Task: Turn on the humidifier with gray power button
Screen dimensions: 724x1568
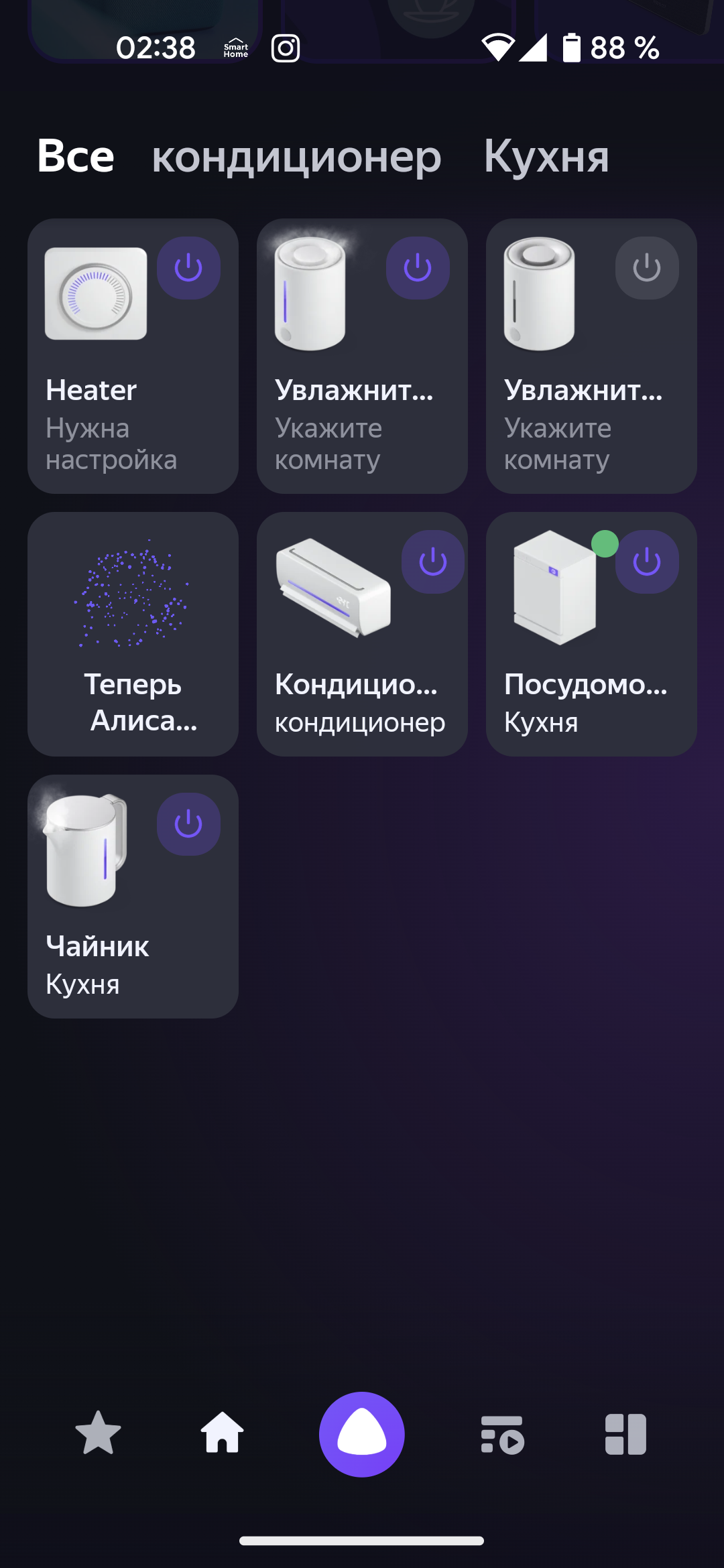Action: (x=646, y=268)
